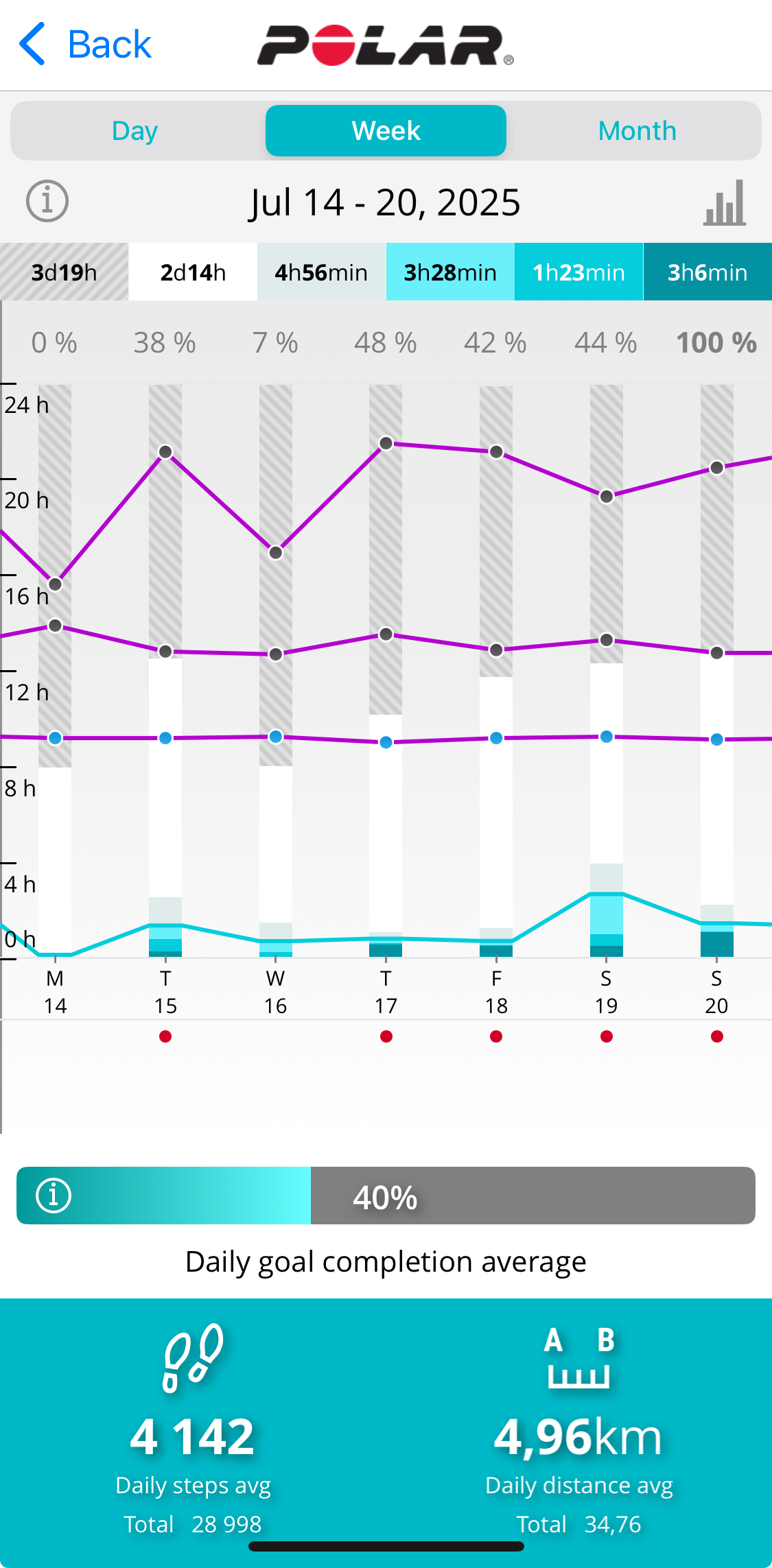Image resolution: width=772 pixels, height=1568 pixels.
Task: Switch to the Day view
Action: [x=135, y=131]
